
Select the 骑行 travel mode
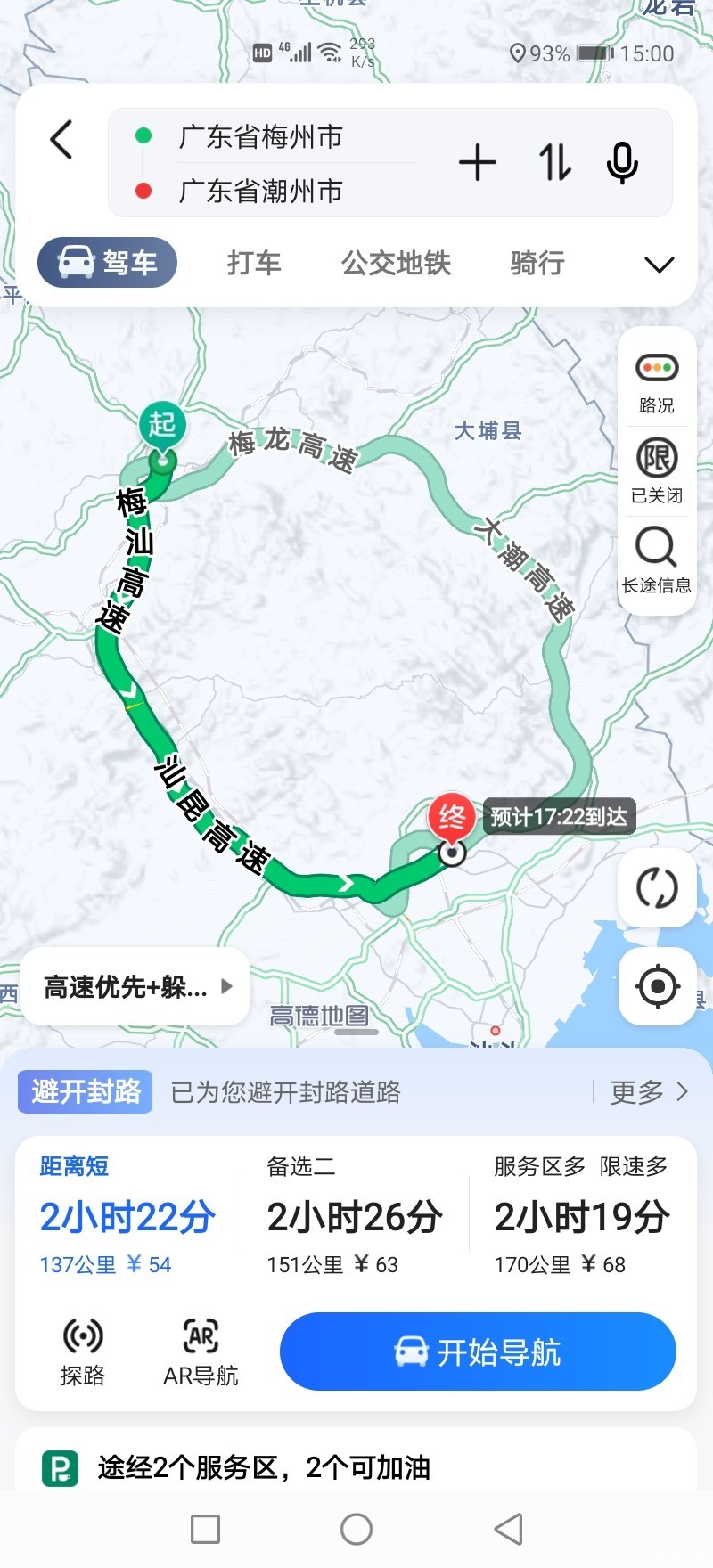537,263
